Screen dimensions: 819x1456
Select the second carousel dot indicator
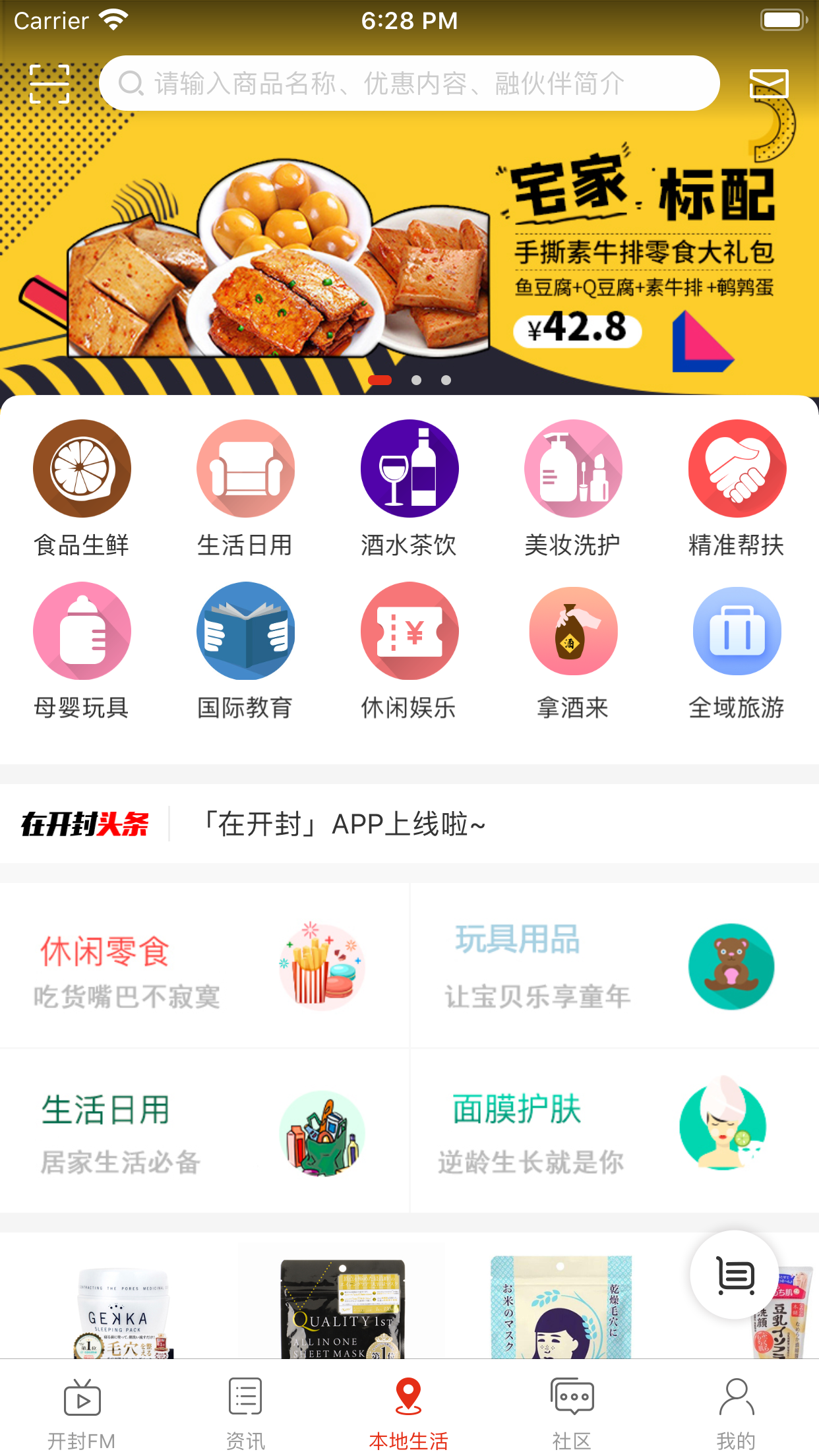417,380
